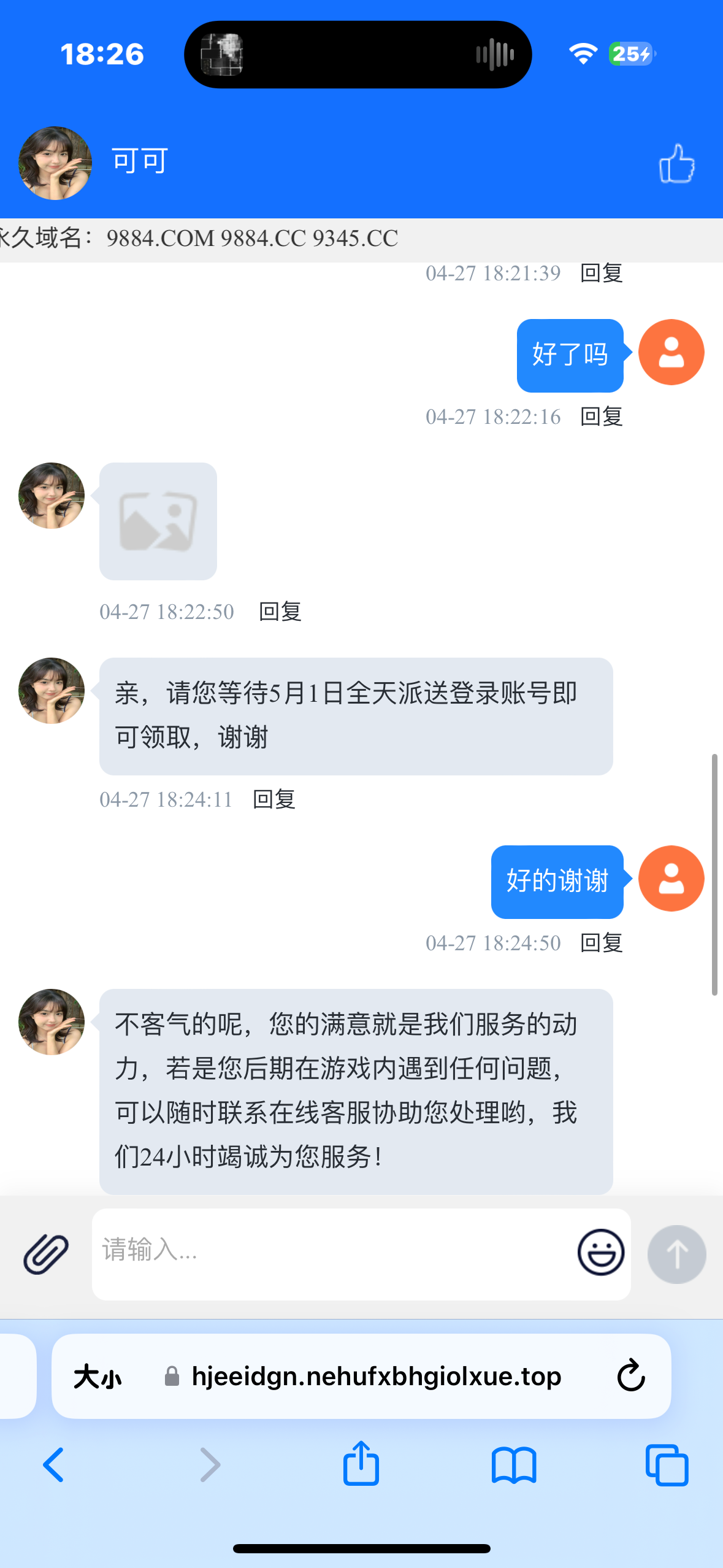The height and width of the screenshot is (1568, 723).
Task: Show the open Safari tabs
Action: click(x=667, y=1465)
